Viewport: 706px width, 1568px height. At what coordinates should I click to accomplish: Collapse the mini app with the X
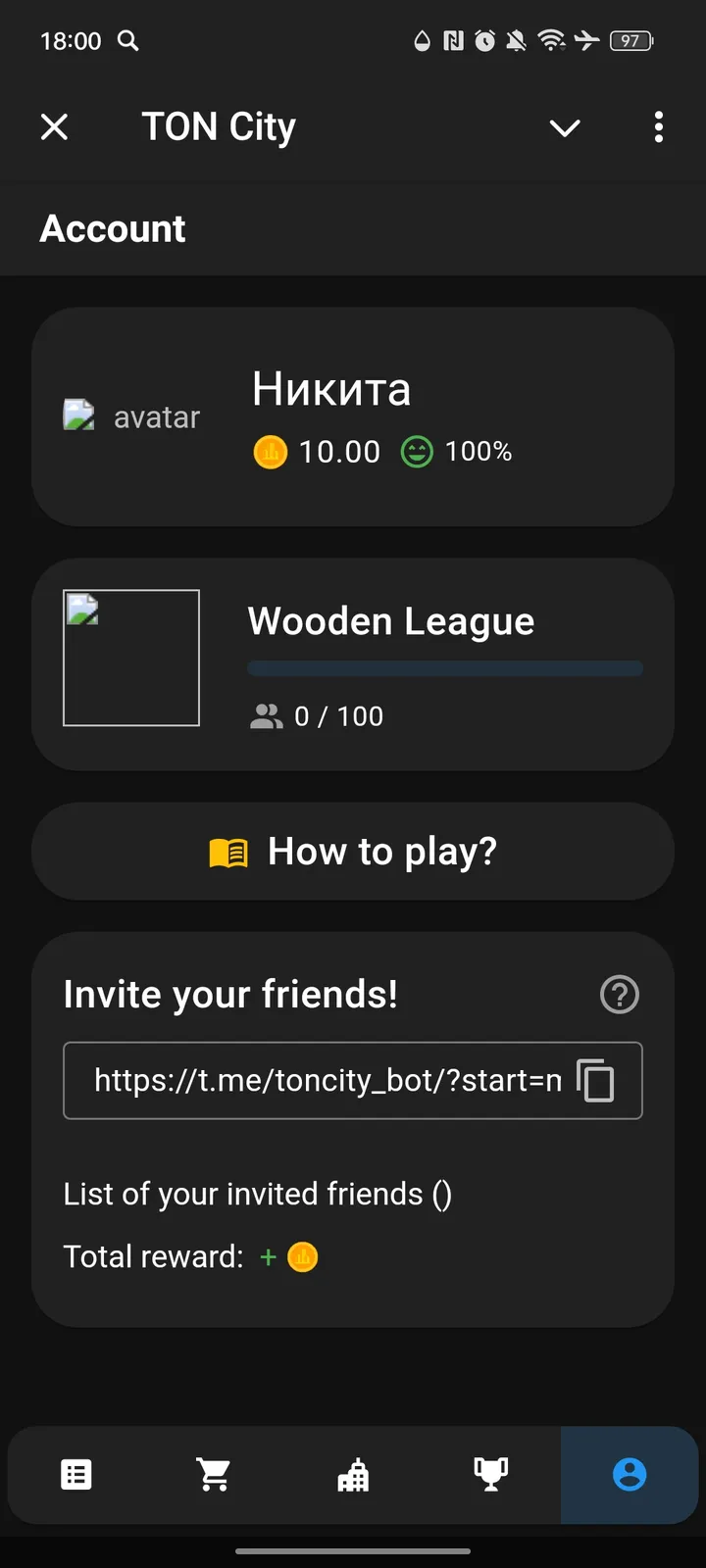point(55,127)
